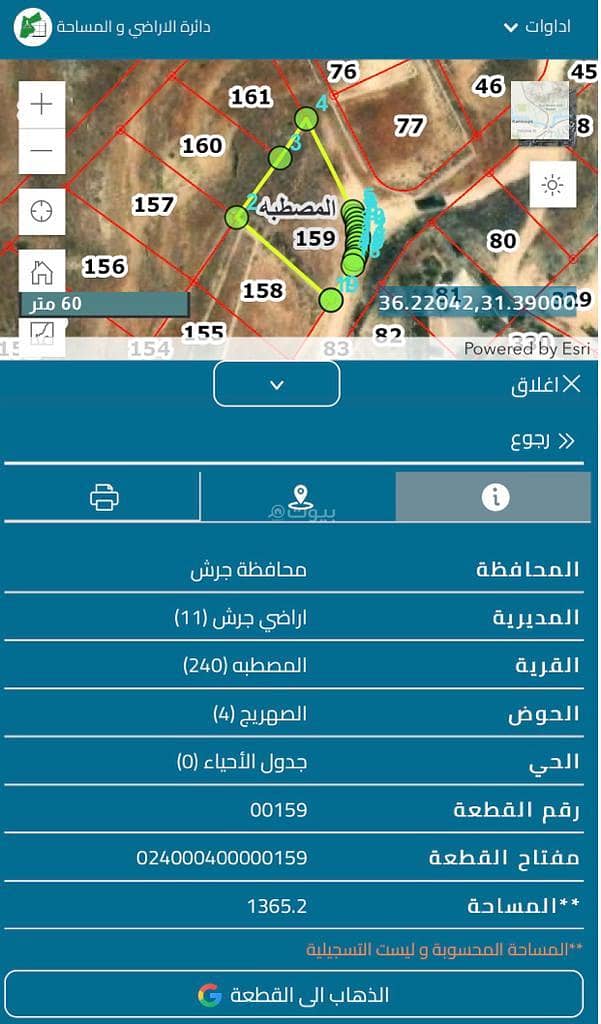
Task: Zoom in on the map
Action: pyautogui.click(x=42, y=104)
